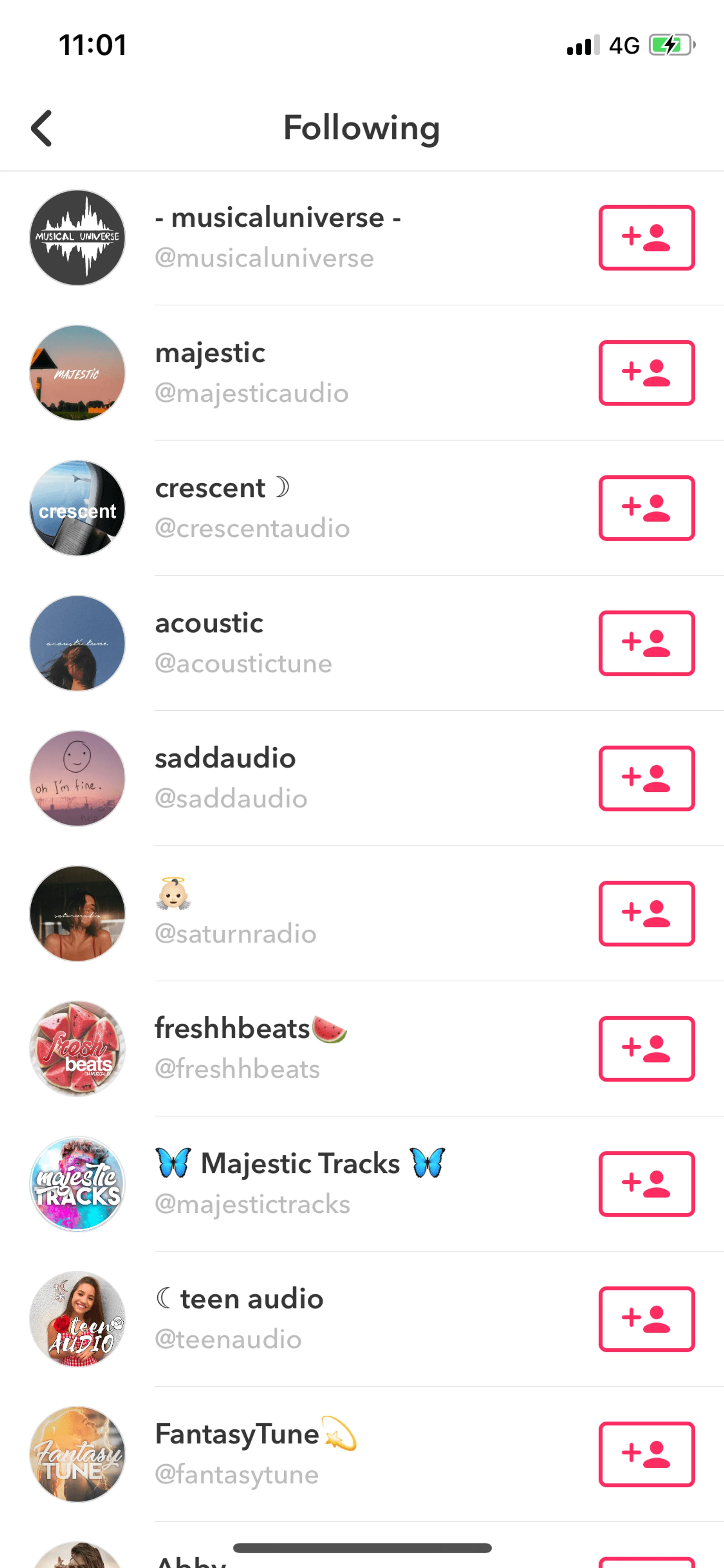The height and width of the screenshot is (1568, 724).
Task: Follow the musicaluniverse account
Action: [x=646, y=237]
